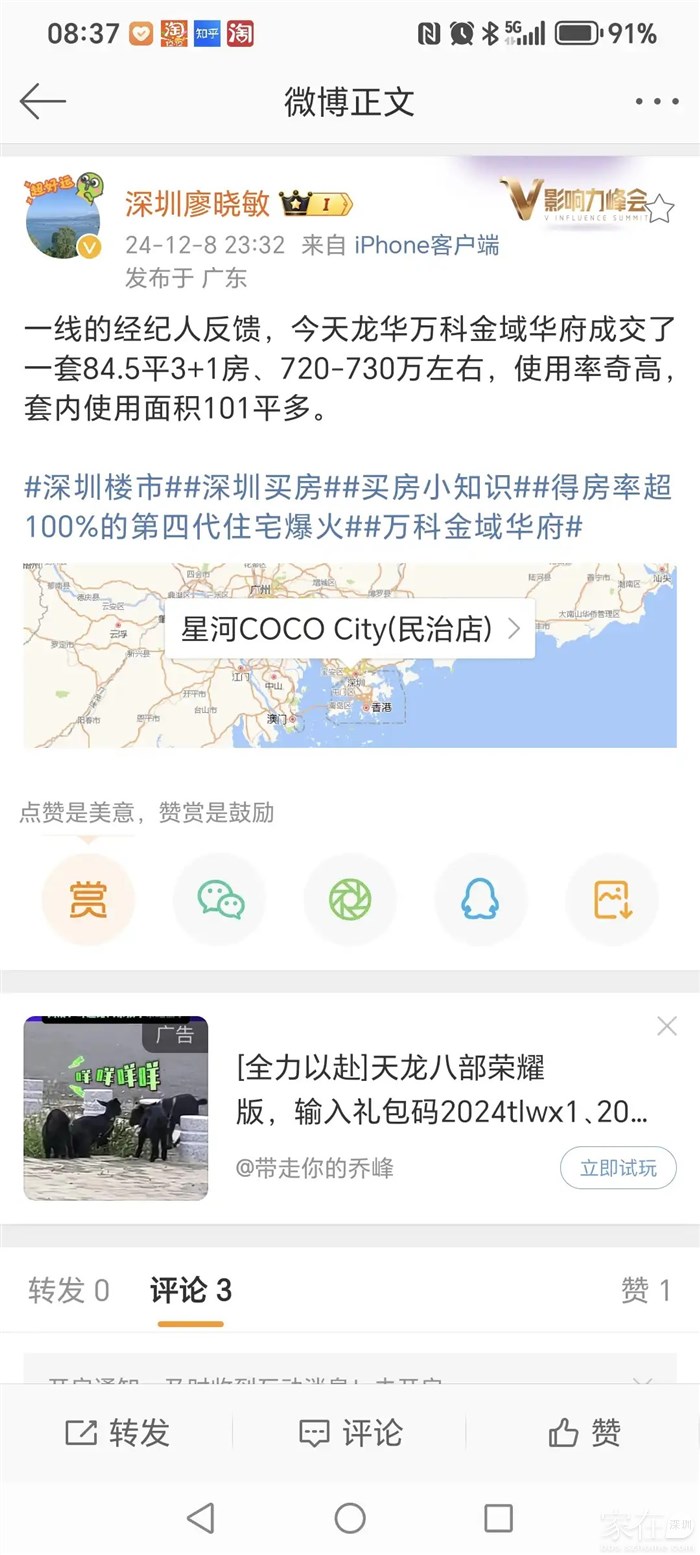Tap the 赏 reward button
This screenshot has height=1555, width=700.
tap(88, 900)
